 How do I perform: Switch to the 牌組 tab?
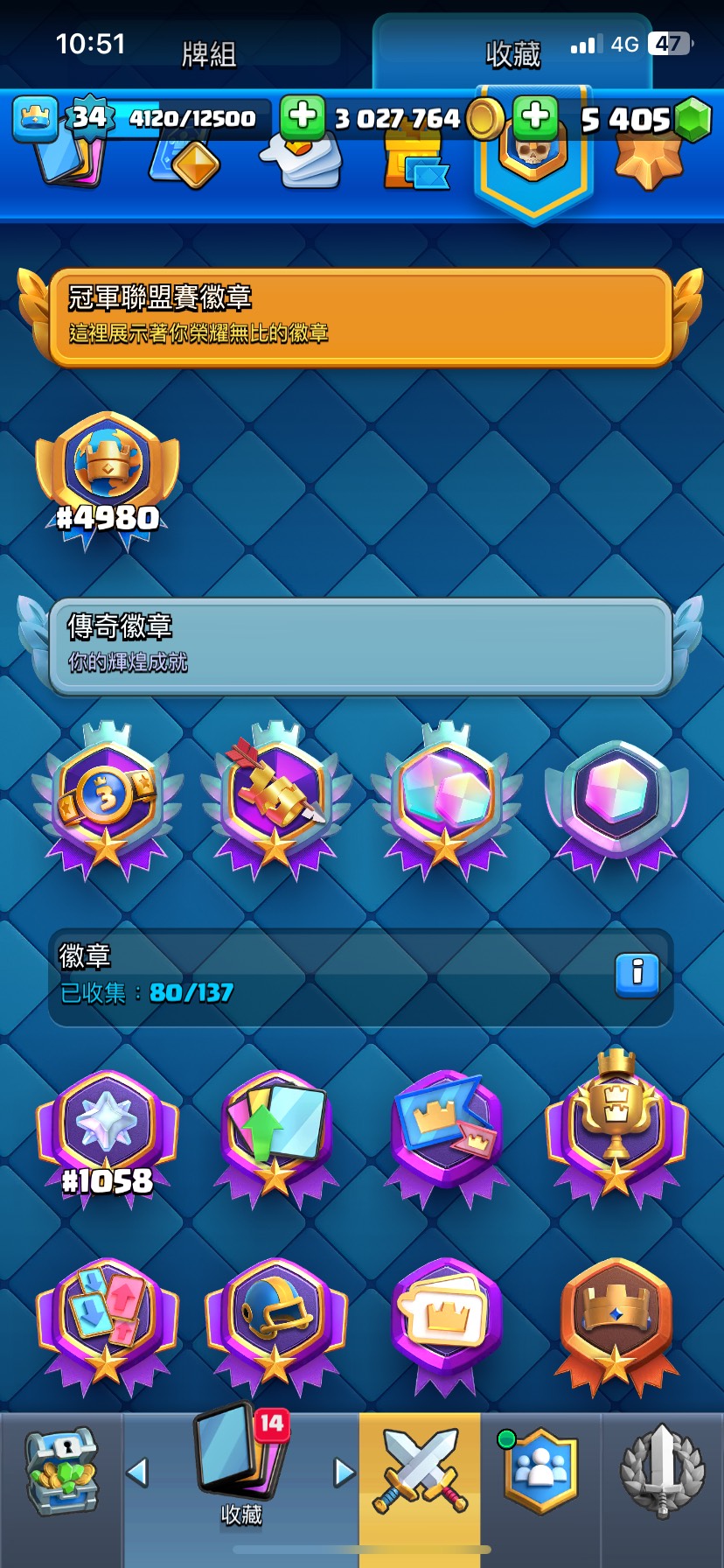click(209, 54)
